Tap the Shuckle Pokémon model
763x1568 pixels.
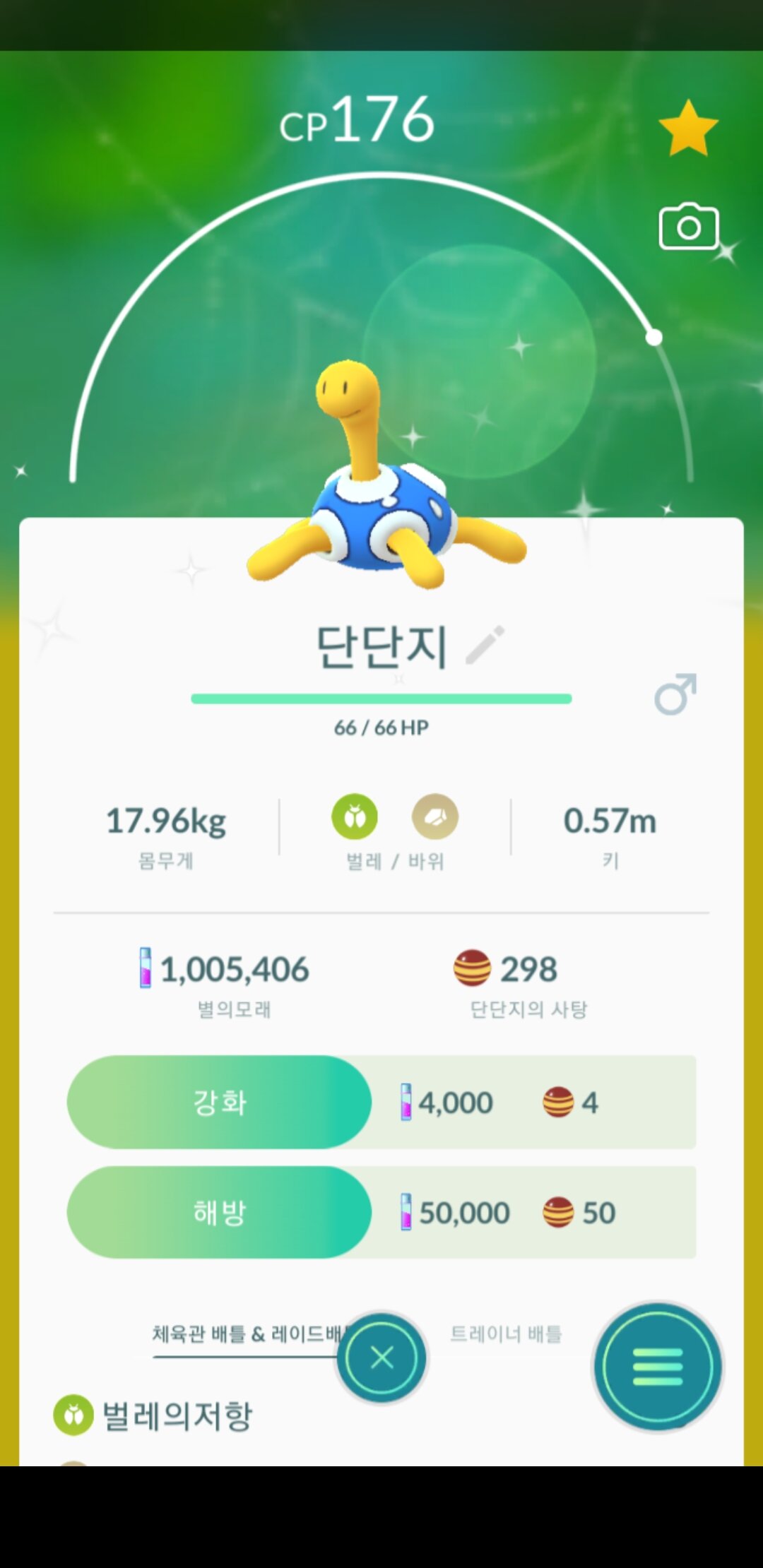(x=381, y=487)
